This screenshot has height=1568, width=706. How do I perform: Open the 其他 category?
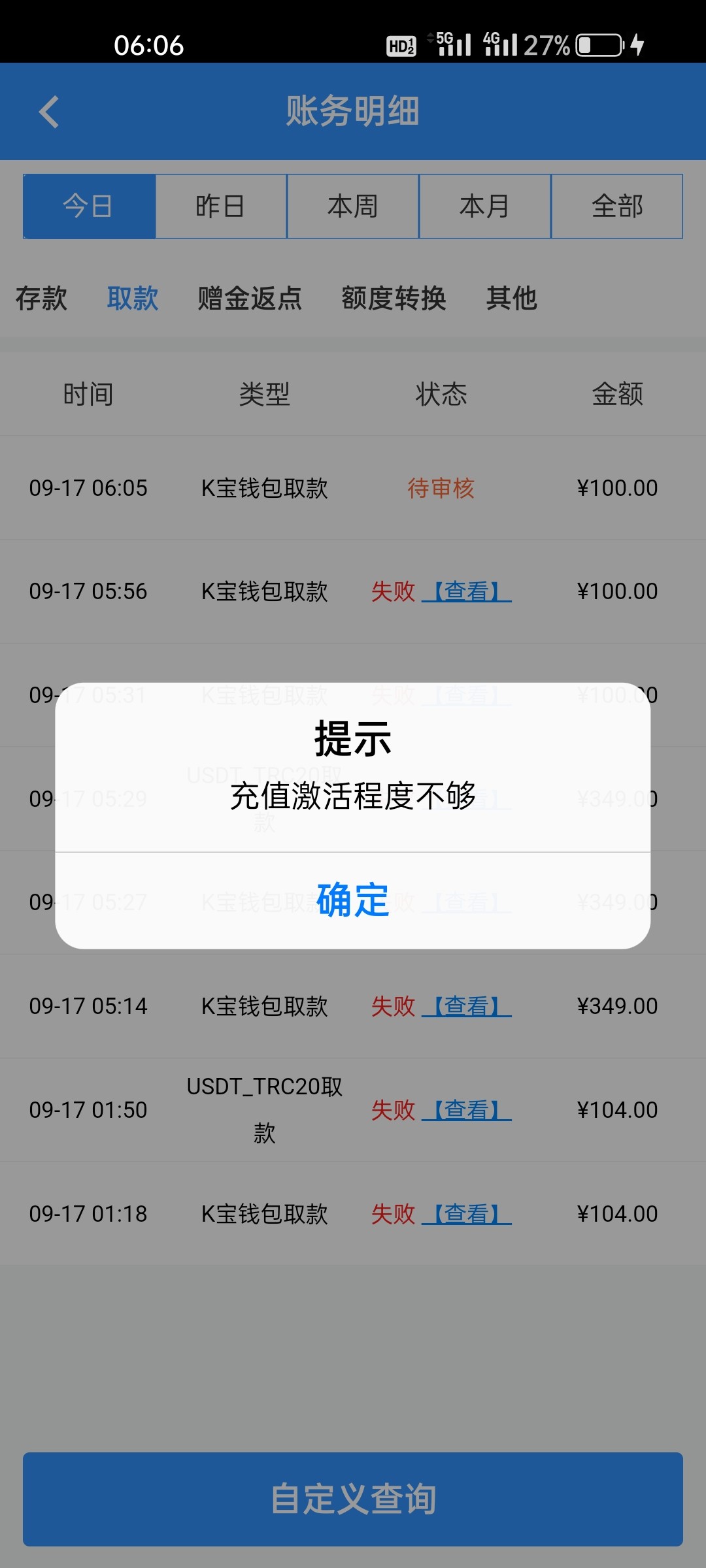pyautogui.click(x=511, y=299)
